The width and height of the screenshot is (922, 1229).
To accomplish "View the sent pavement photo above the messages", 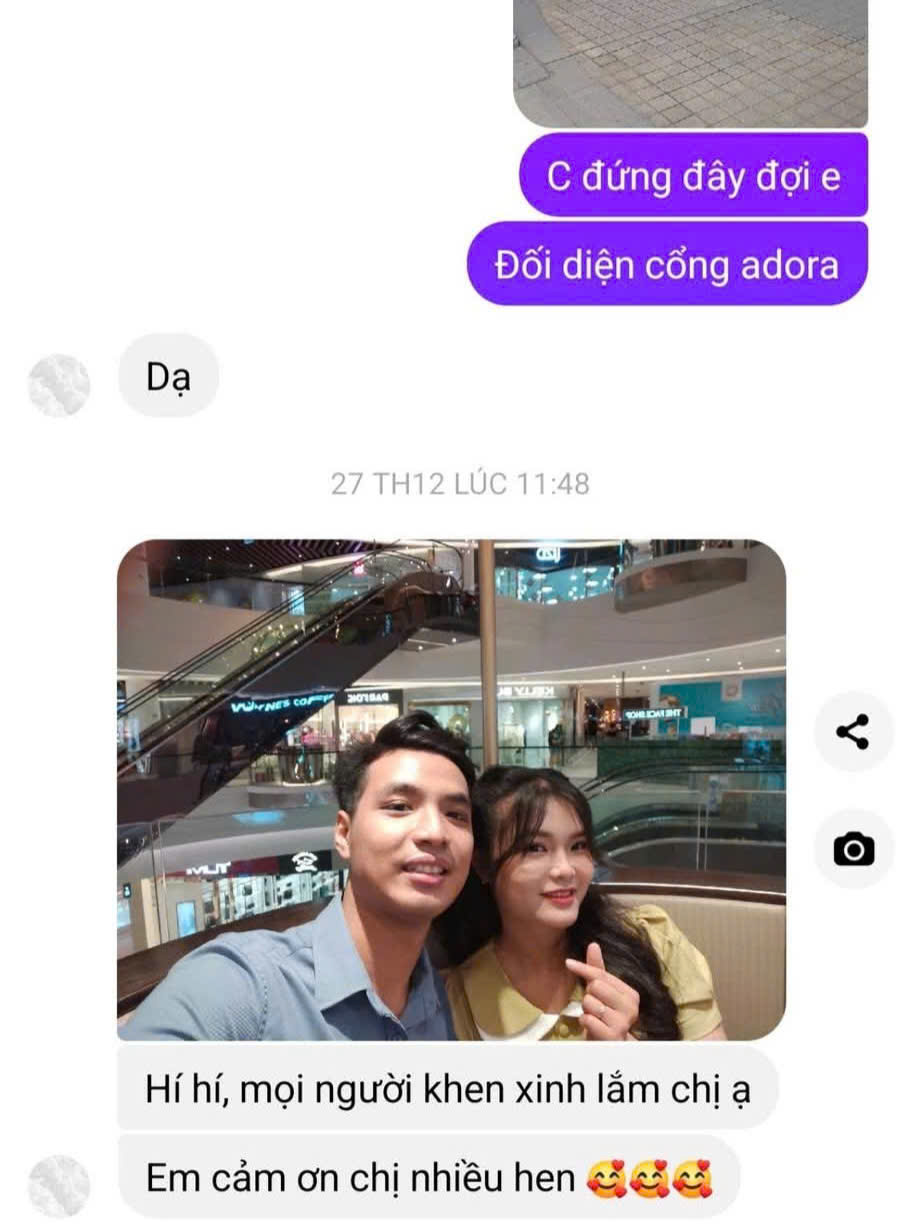I will pyautogui.click(x=690, y=62).
